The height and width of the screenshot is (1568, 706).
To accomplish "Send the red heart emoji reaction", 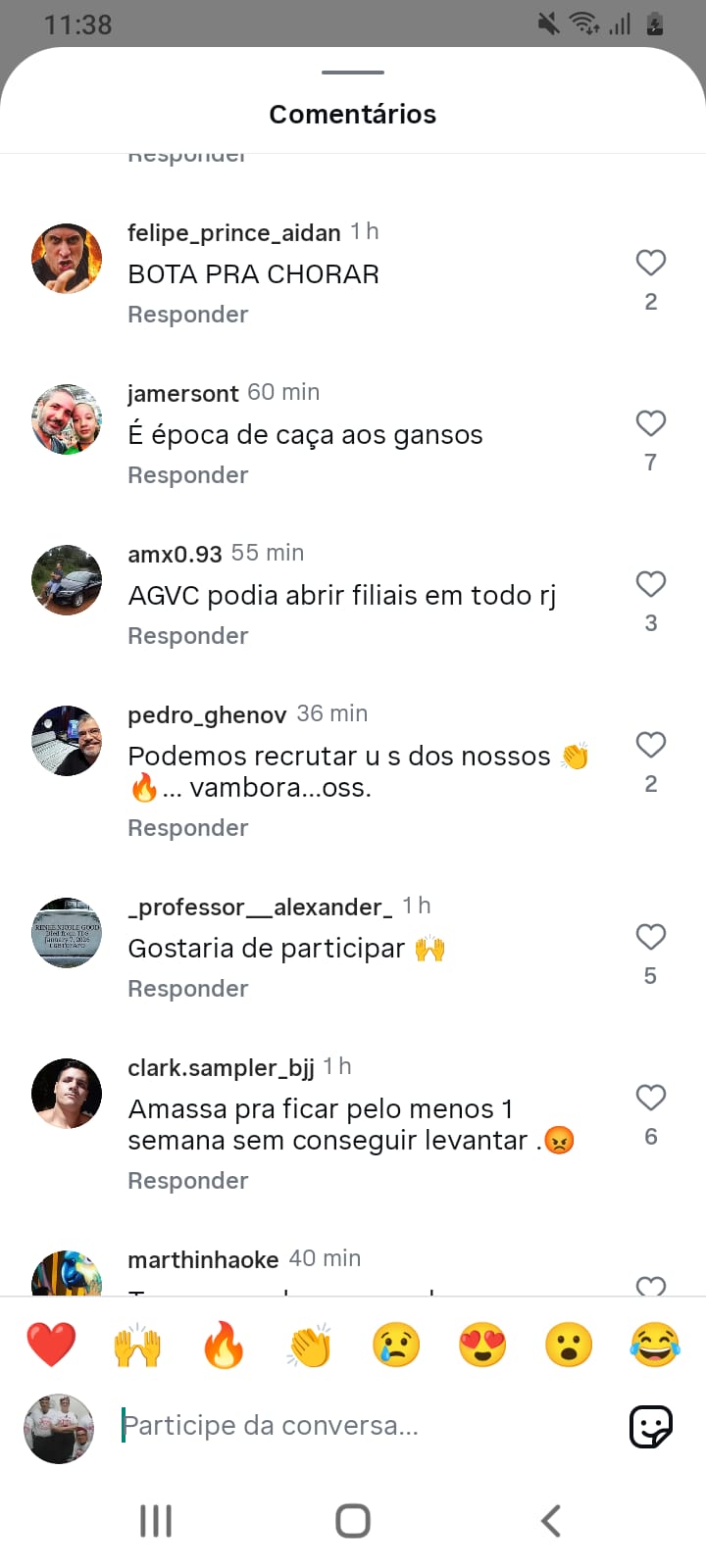I will (51, 1344).
